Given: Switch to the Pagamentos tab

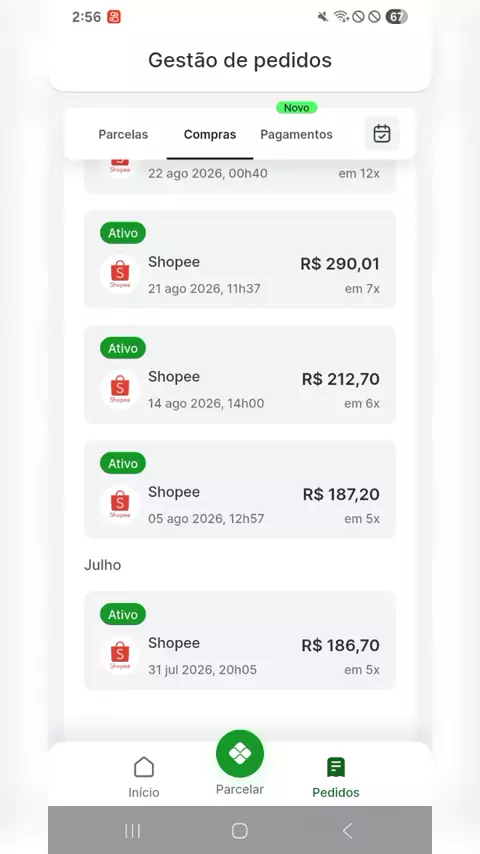Looking at the screenshot, I should pos(296,135).
